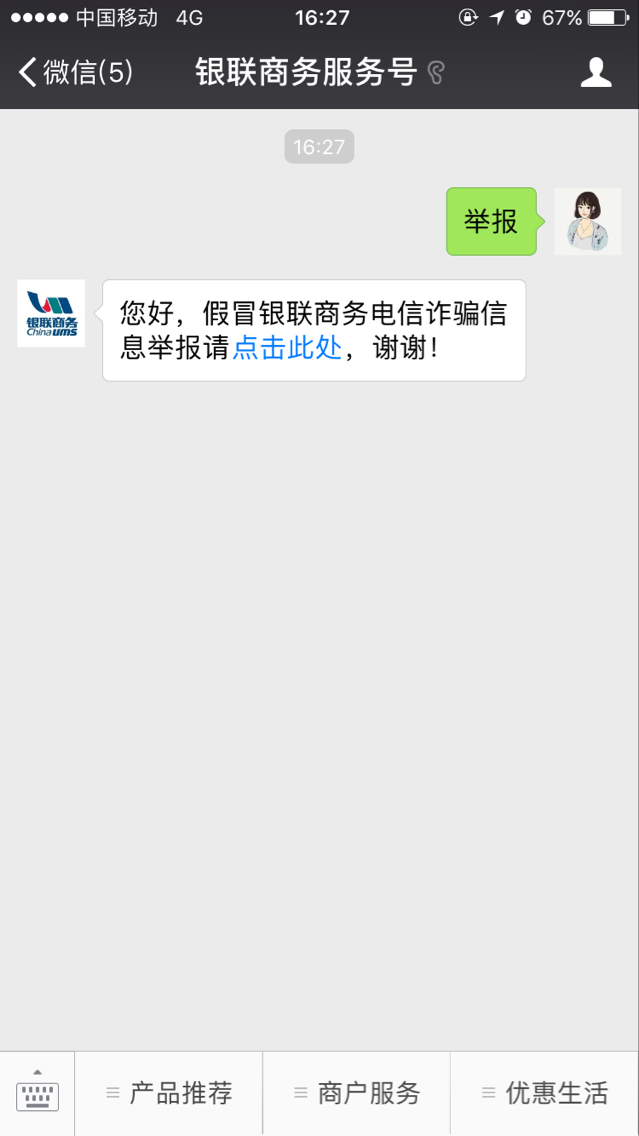This screenshot has width=639, height=1136.
Task: View the 银联商务 account avatar
Action: pyautogui.click(x=51, y=313)
